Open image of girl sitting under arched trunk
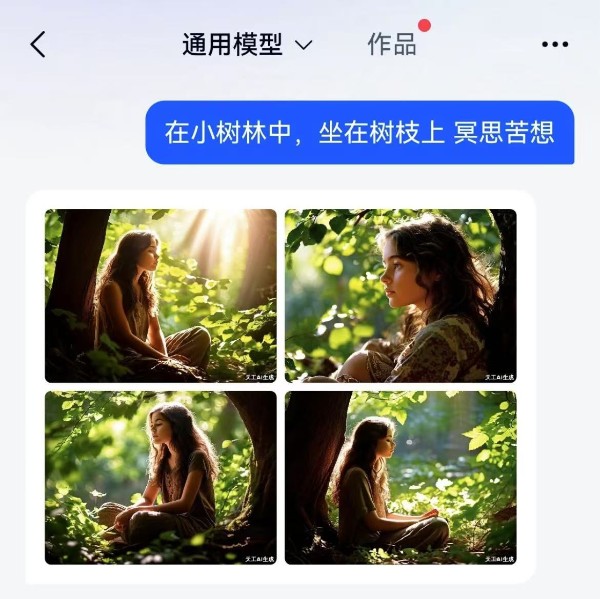Viewport: 600px width, 599px height. pos(161,477)
